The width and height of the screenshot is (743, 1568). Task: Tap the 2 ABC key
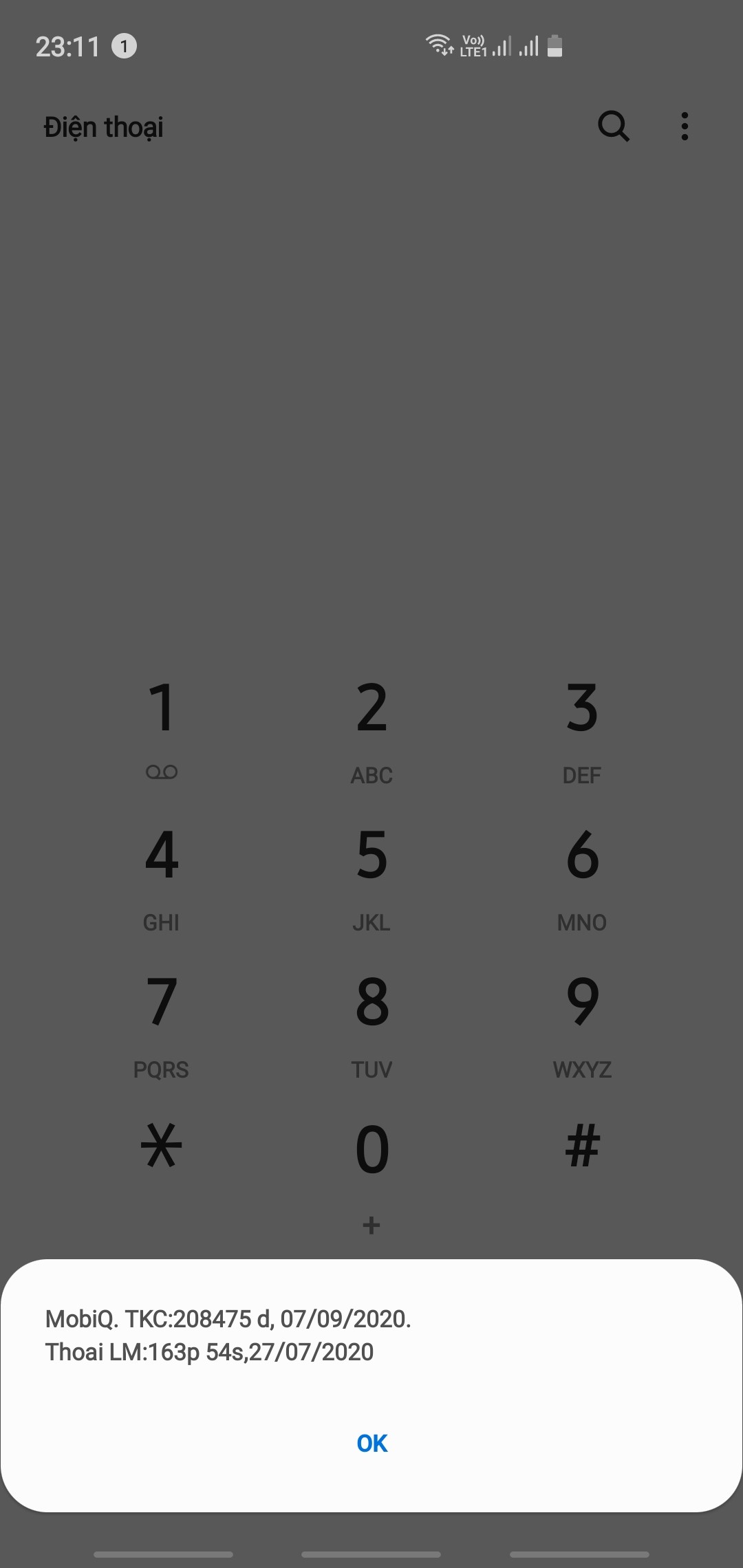coord(371,728)
